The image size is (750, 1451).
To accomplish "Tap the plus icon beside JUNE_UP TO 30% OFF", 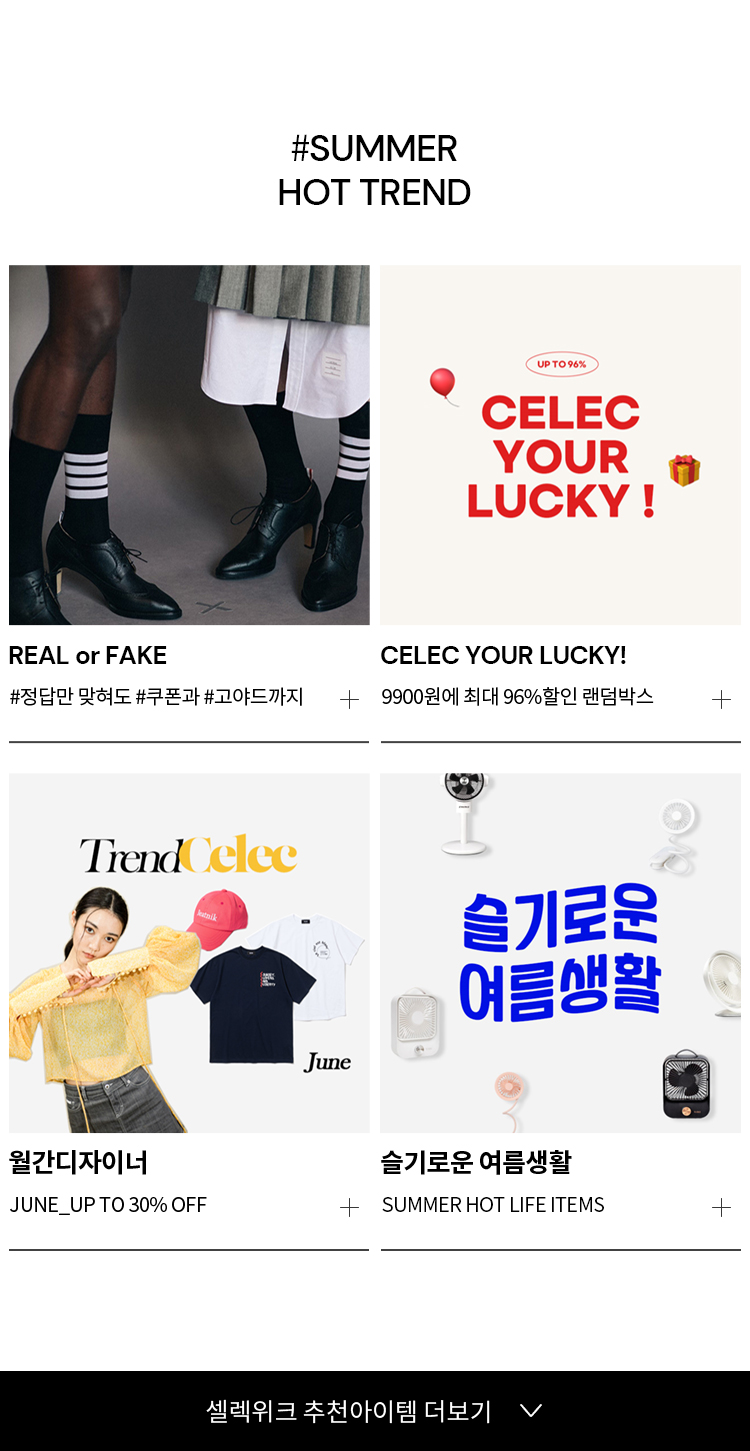I will [349, 1207].
